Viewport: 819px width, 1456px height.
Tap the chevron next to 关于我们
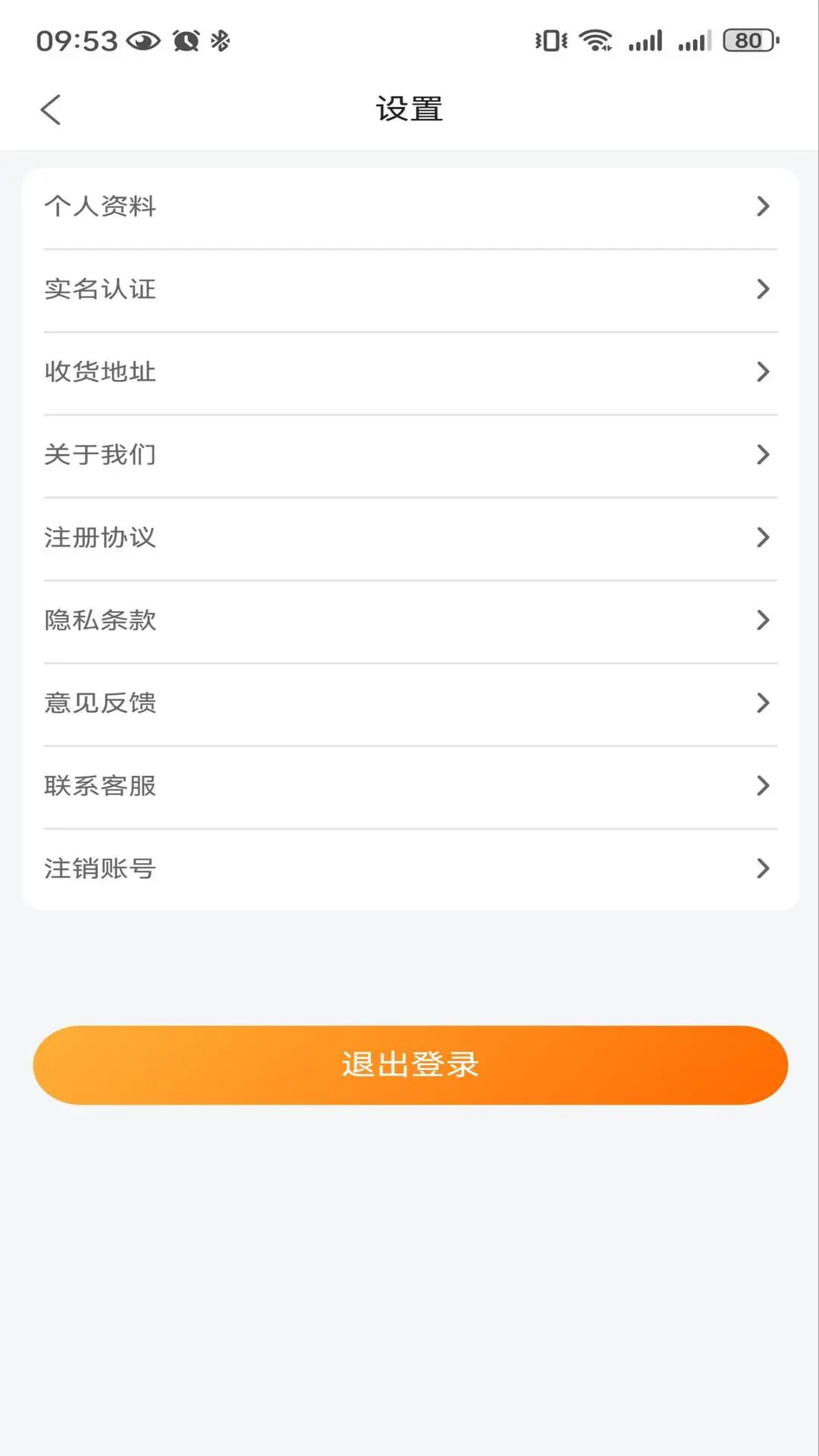763,454
